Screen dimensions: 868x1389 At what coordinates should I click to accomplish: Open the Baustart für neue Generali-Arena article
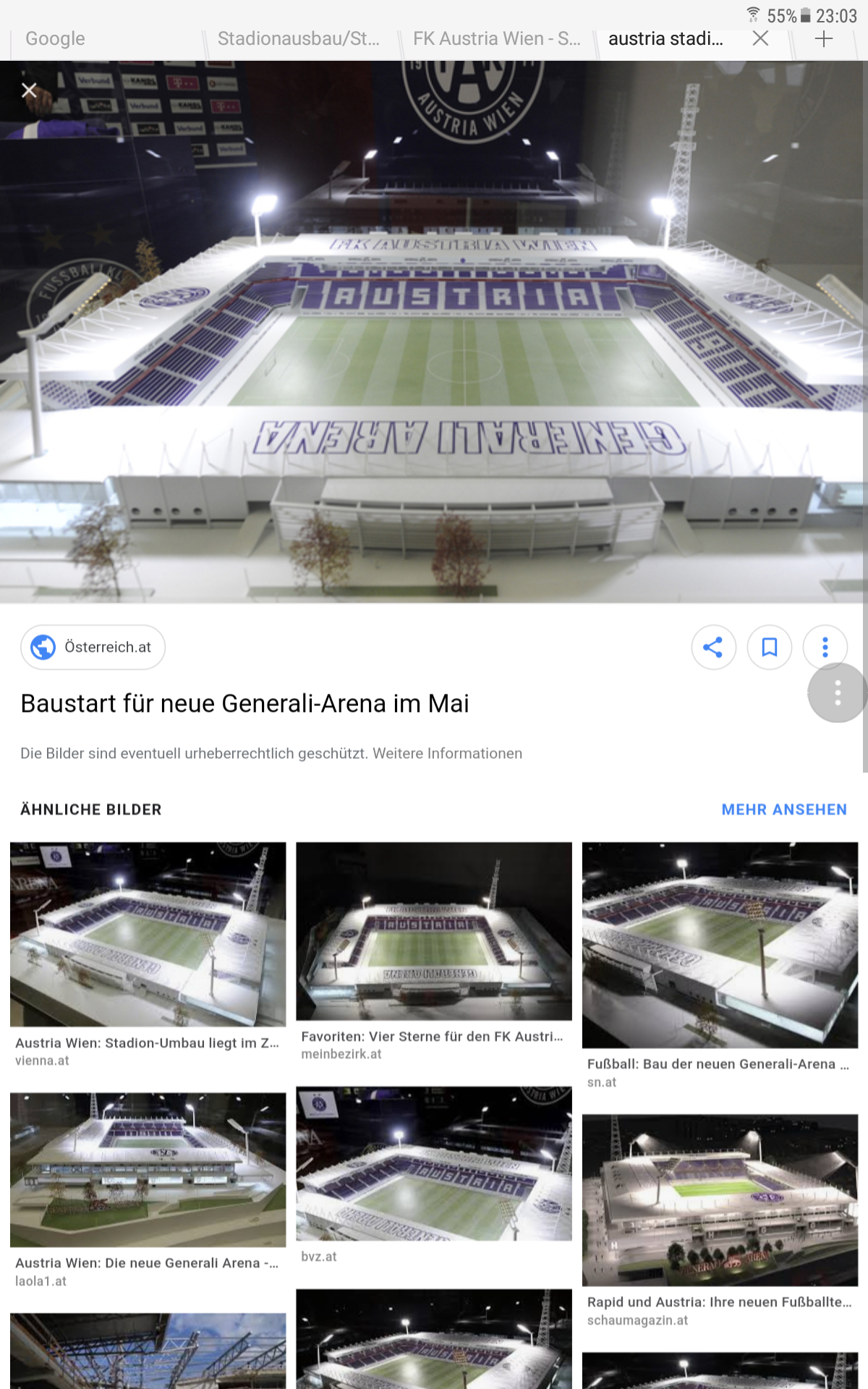(x=244, y=703)
